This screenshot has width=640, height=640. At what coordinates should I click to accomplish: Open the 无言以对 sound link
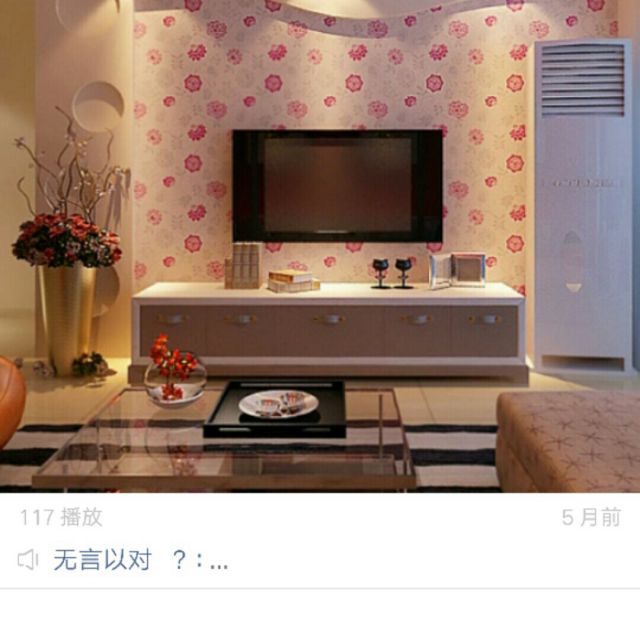141,560
